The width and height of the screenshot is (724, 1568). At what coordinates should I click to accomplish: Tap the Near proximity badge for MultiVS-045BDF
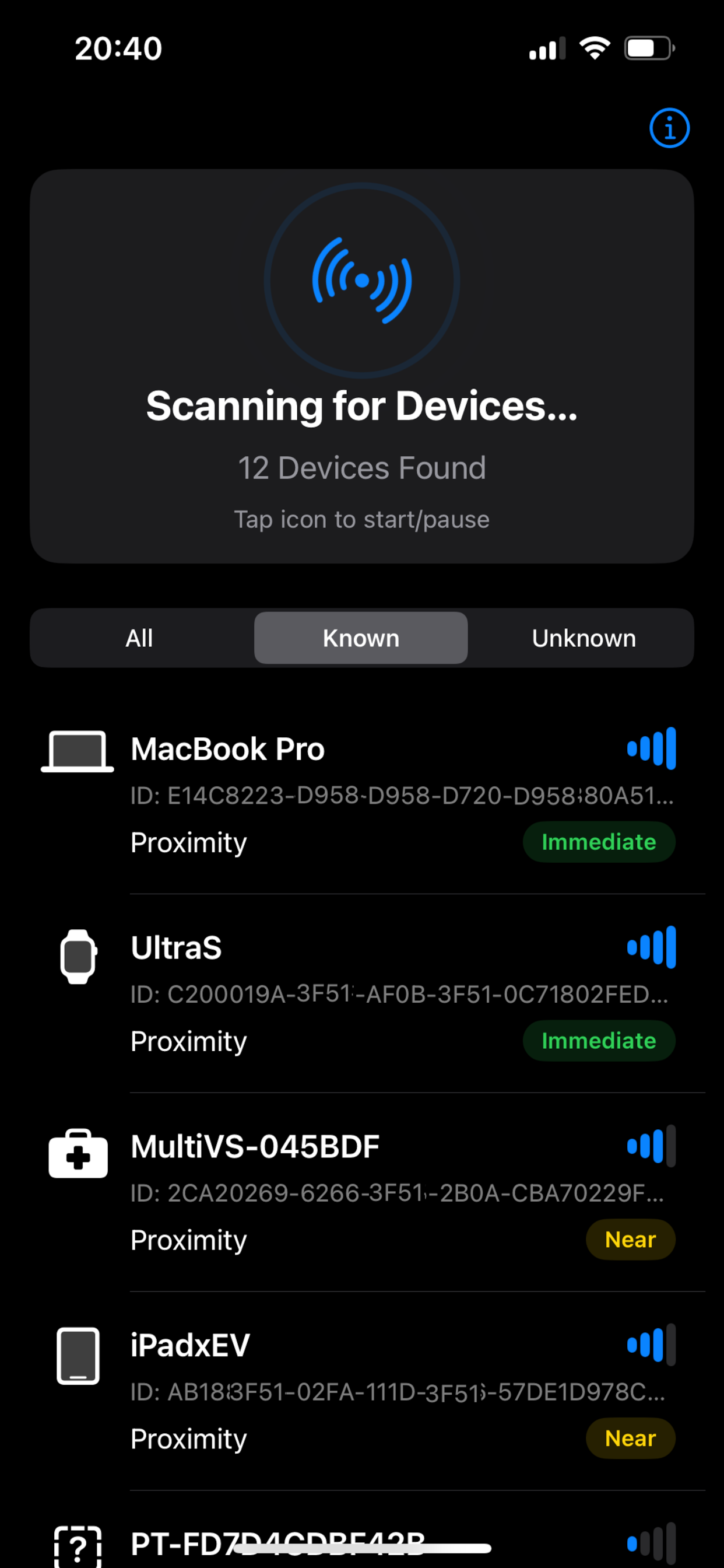tap(631, 1240)
